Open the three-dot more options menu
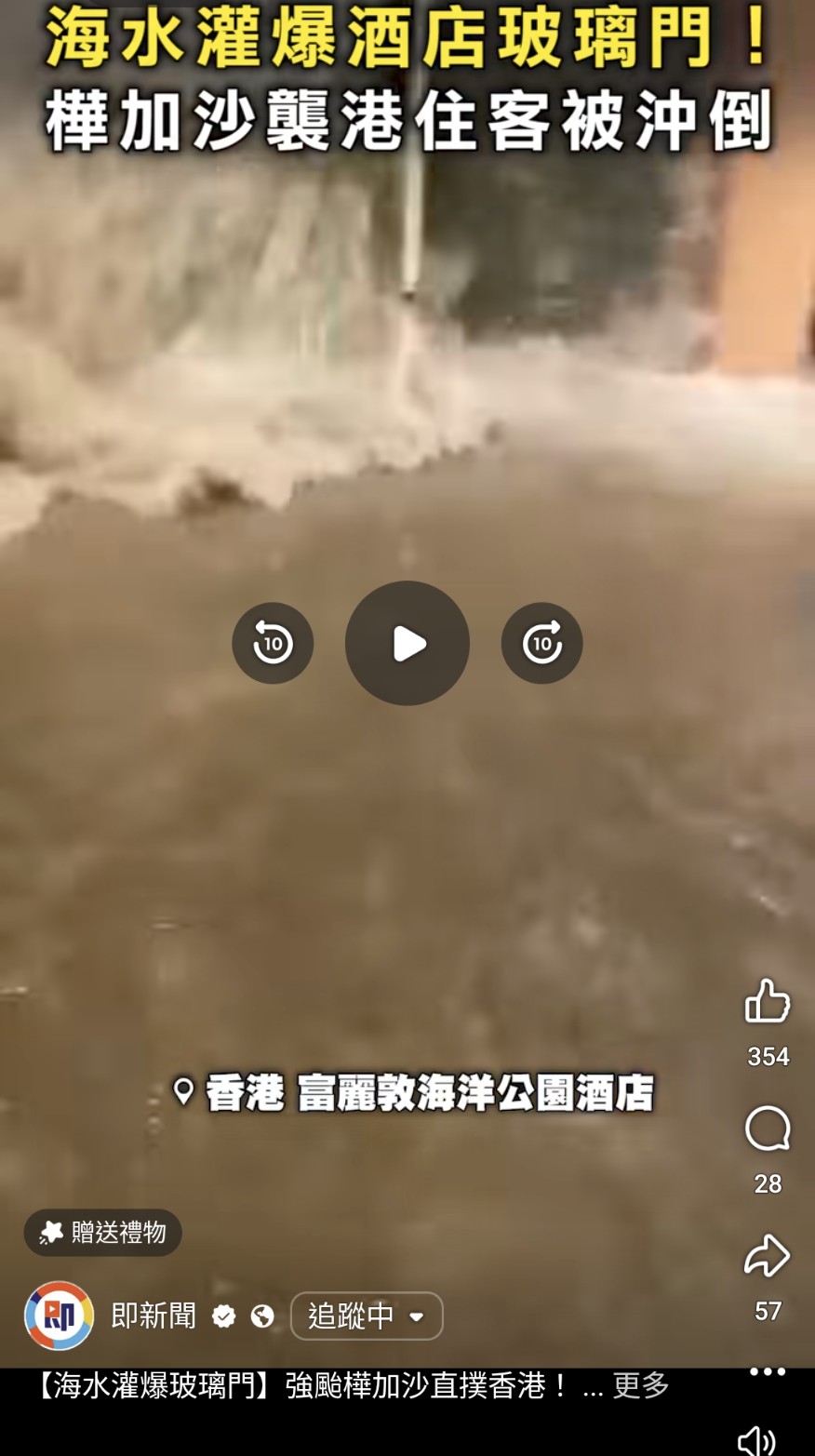This screenshot has height=1456, width=815. (x=768, y=1371)
